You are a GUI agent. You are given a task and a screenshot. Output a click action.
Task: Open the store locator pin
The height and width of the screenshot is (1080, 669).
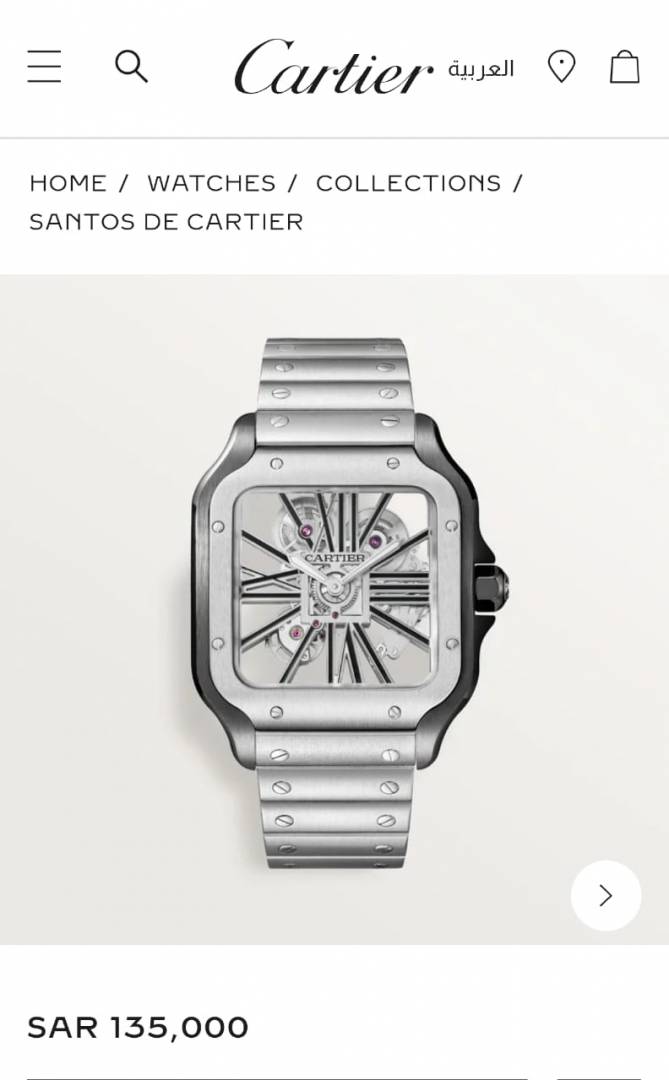(562, 67)
